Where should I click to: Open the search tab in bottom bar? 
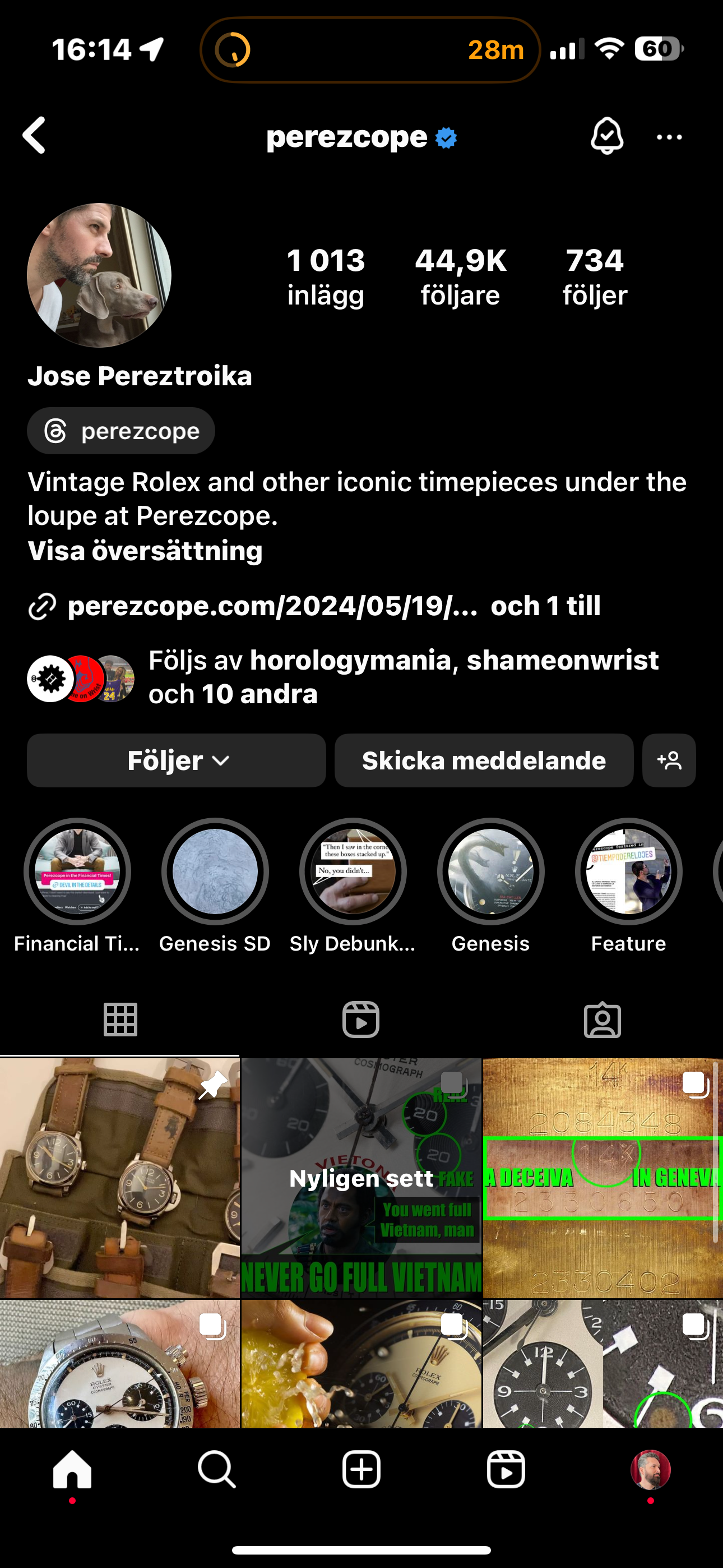point(217,1469)
